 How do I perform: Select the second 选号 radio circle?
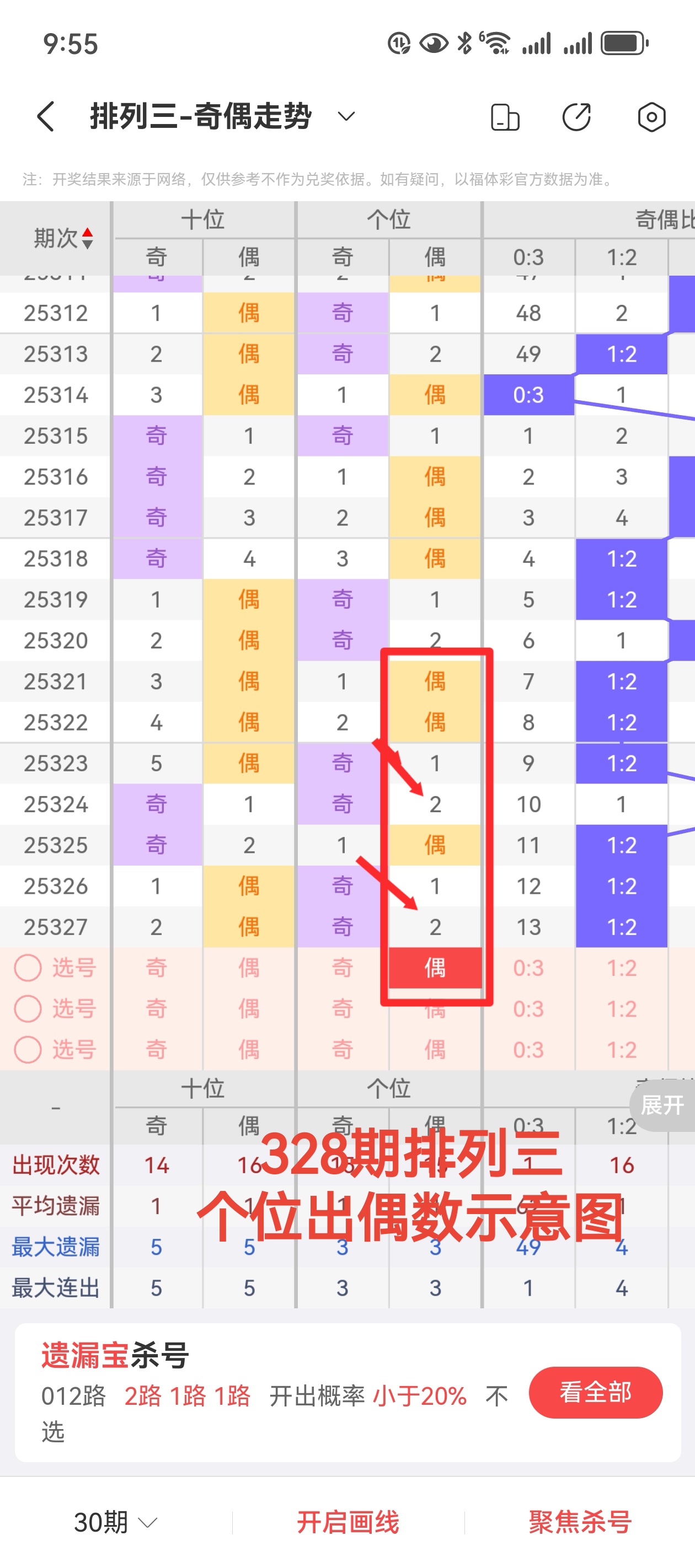click(x=28, y=1008)
